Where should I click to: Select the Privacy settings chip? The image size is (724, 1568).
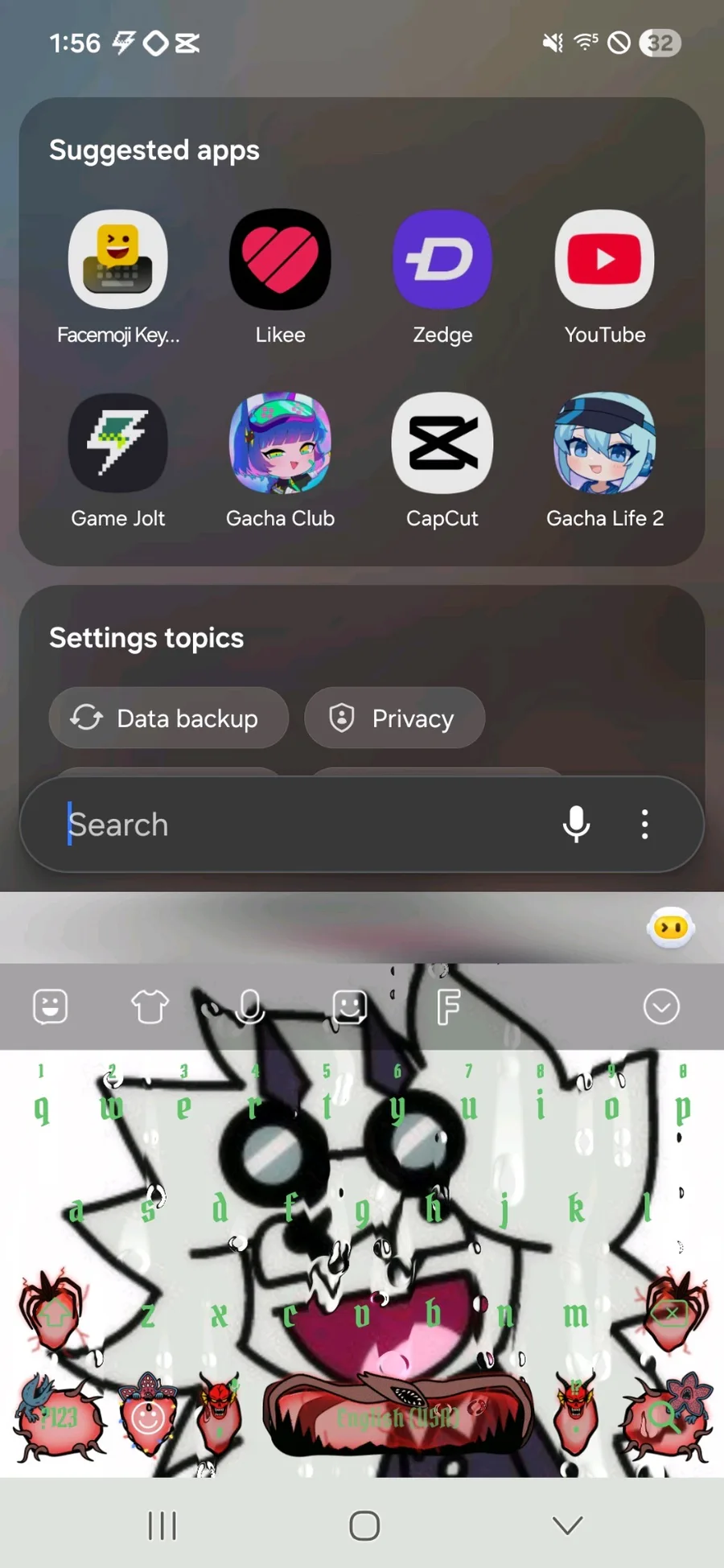pos(394,718)
